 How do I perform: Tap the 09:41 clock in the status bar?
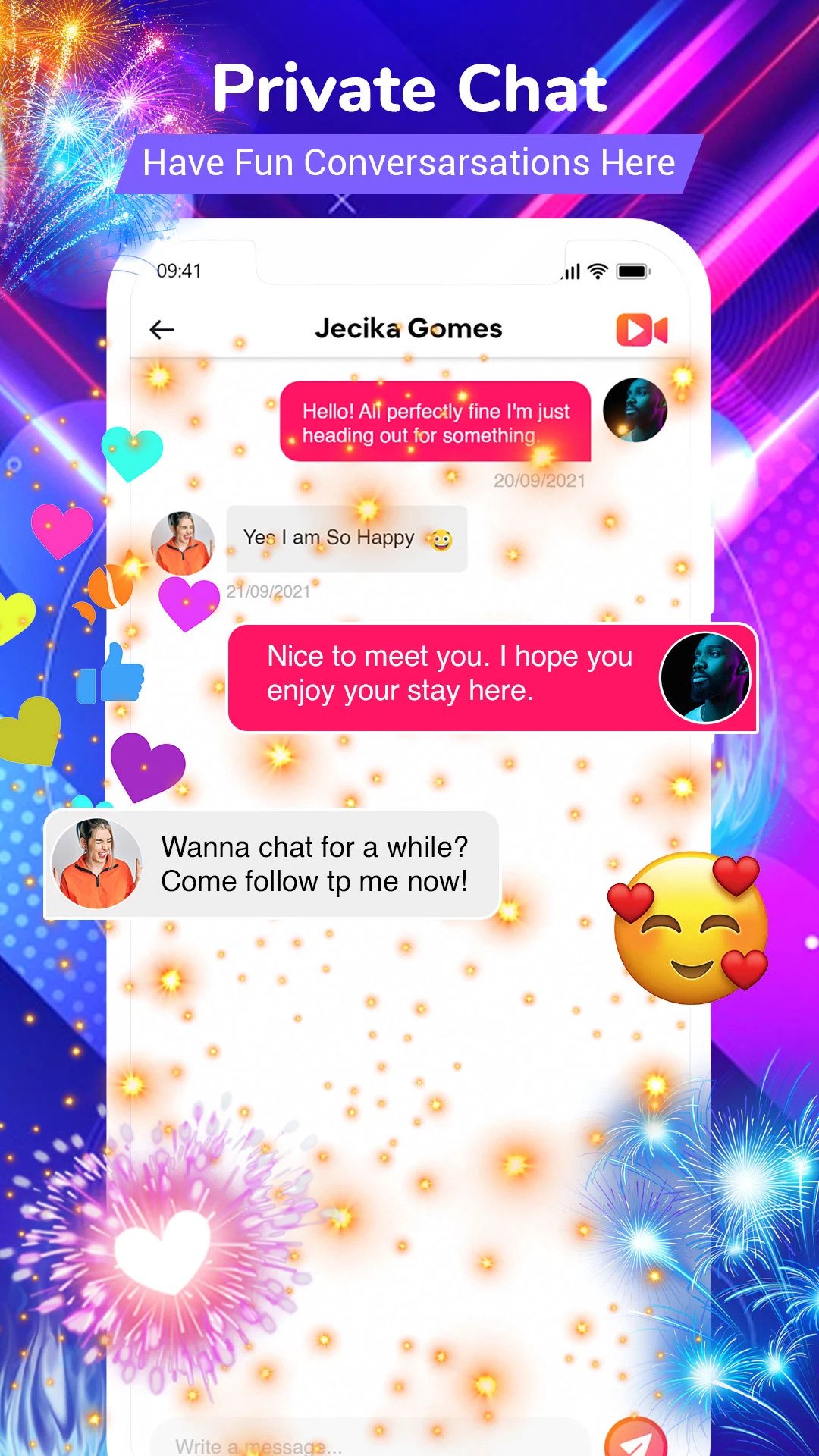pyautogui.click(x=180, y=270)
